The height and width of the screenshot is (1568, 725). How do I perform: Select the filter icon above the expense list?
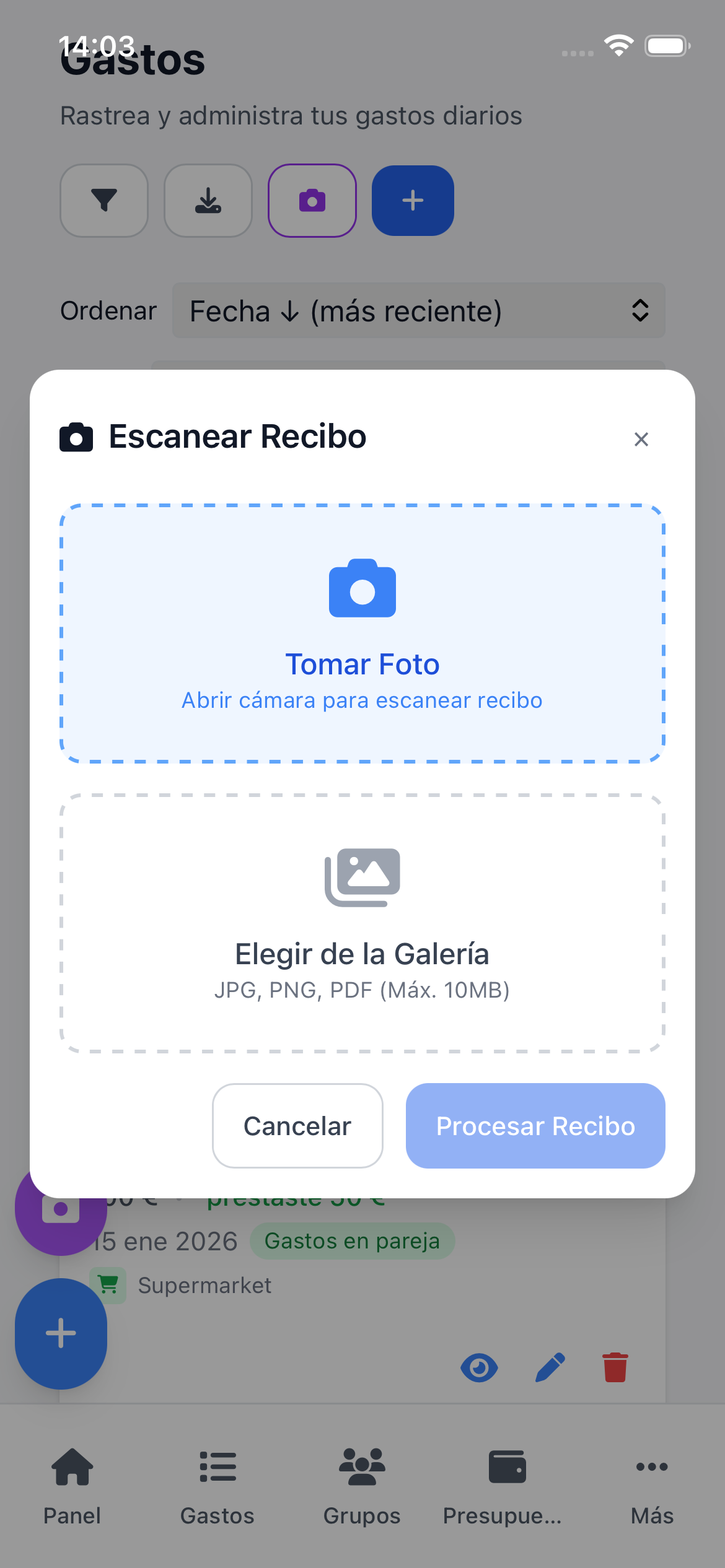point(103,201)
